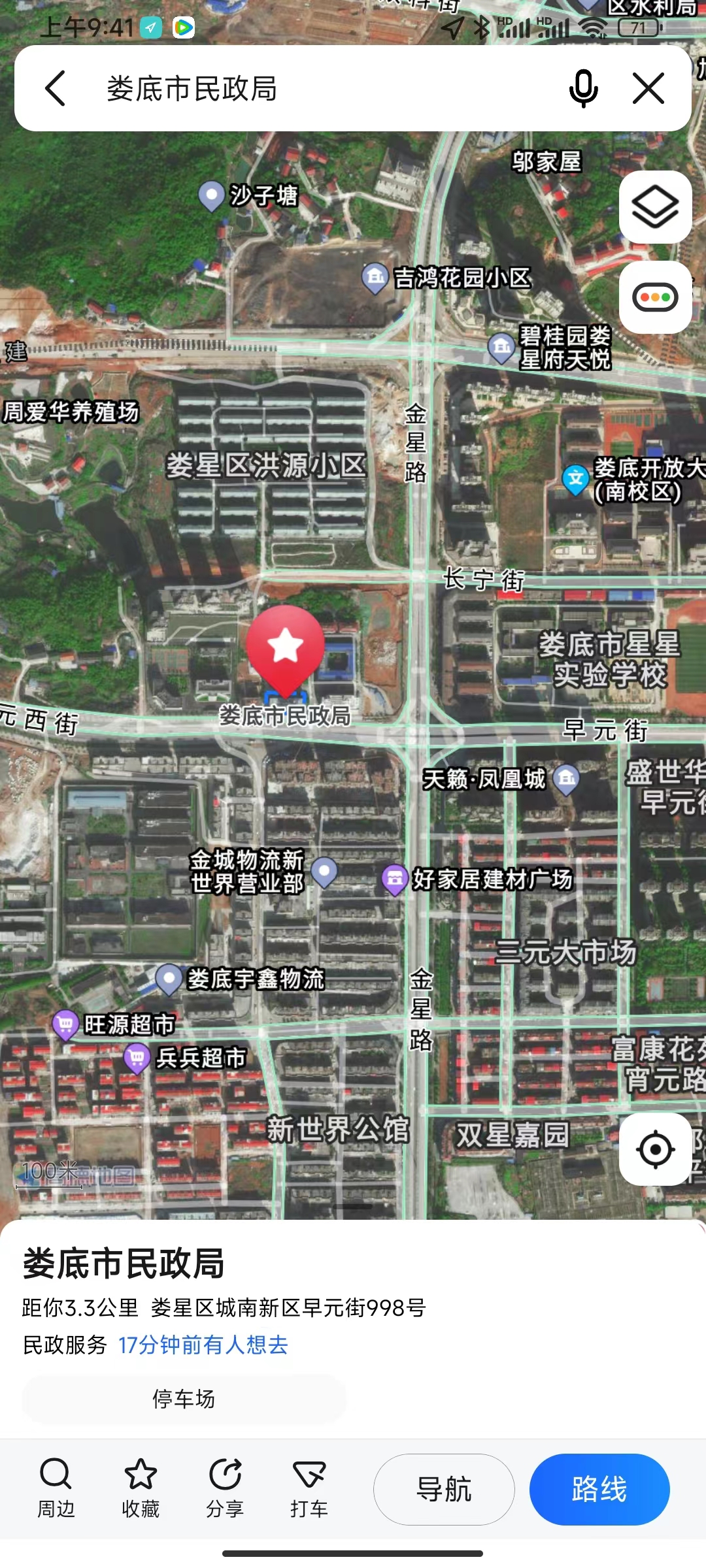Image resolution: width=706 pixels, height=1568 pixels.
Task: Show routes with the 路线 button
Action: tap(599, 1489)
